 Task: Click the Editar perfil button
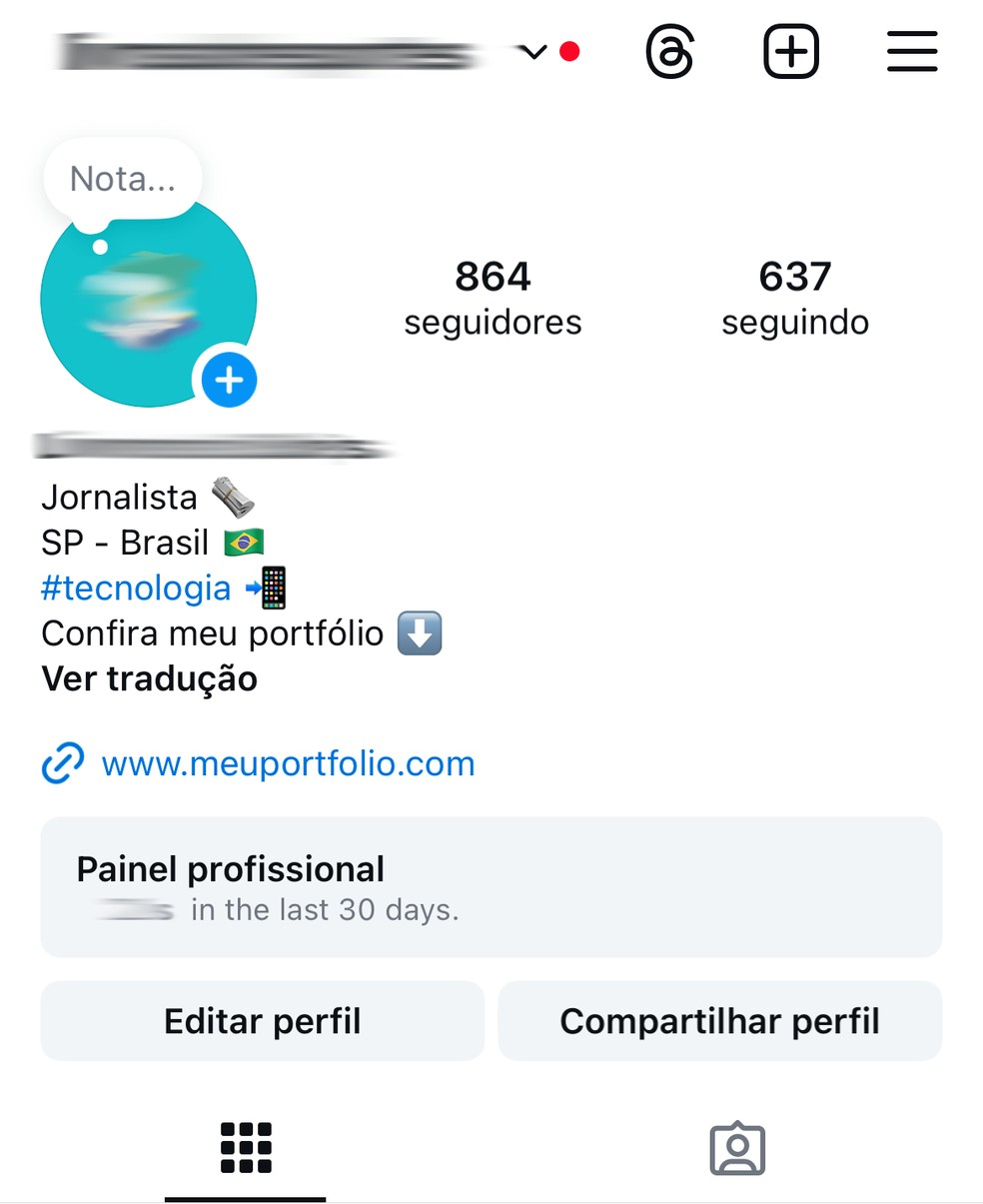pyautogui.click(x=262, y=1020)
